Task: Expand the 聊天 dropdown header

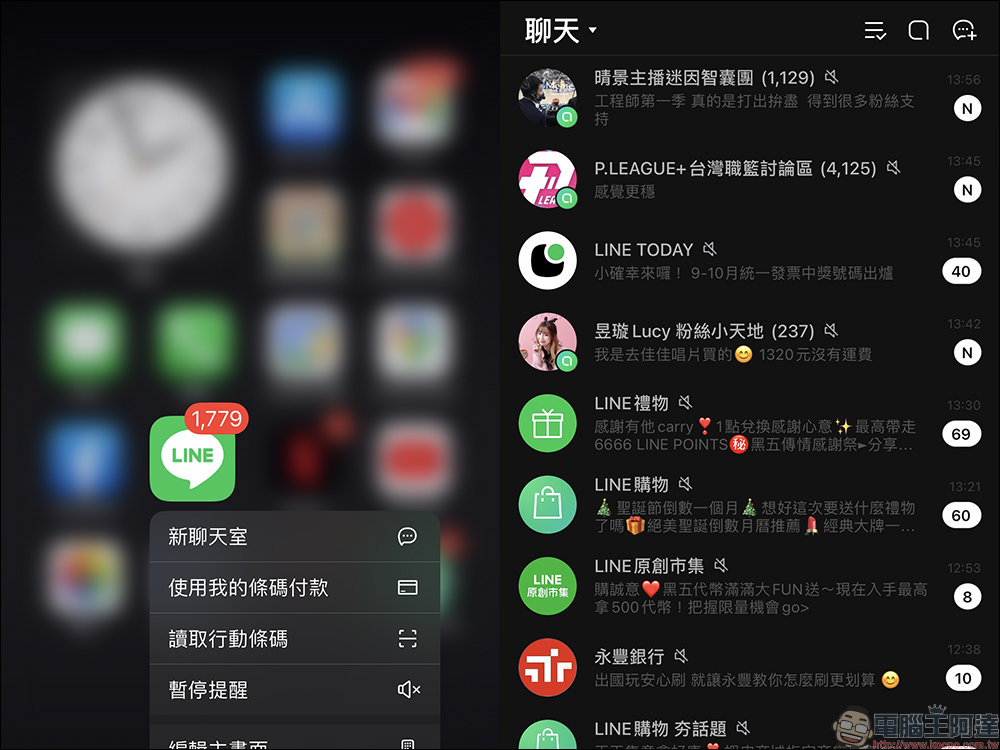Action: coord(561,31)
